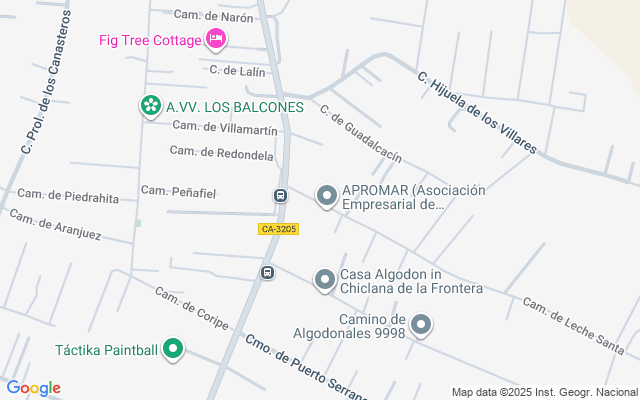The image size is (640, 400).
Task: Open Casa Algodon in Chiclana marker
Action: coord(324,281)
